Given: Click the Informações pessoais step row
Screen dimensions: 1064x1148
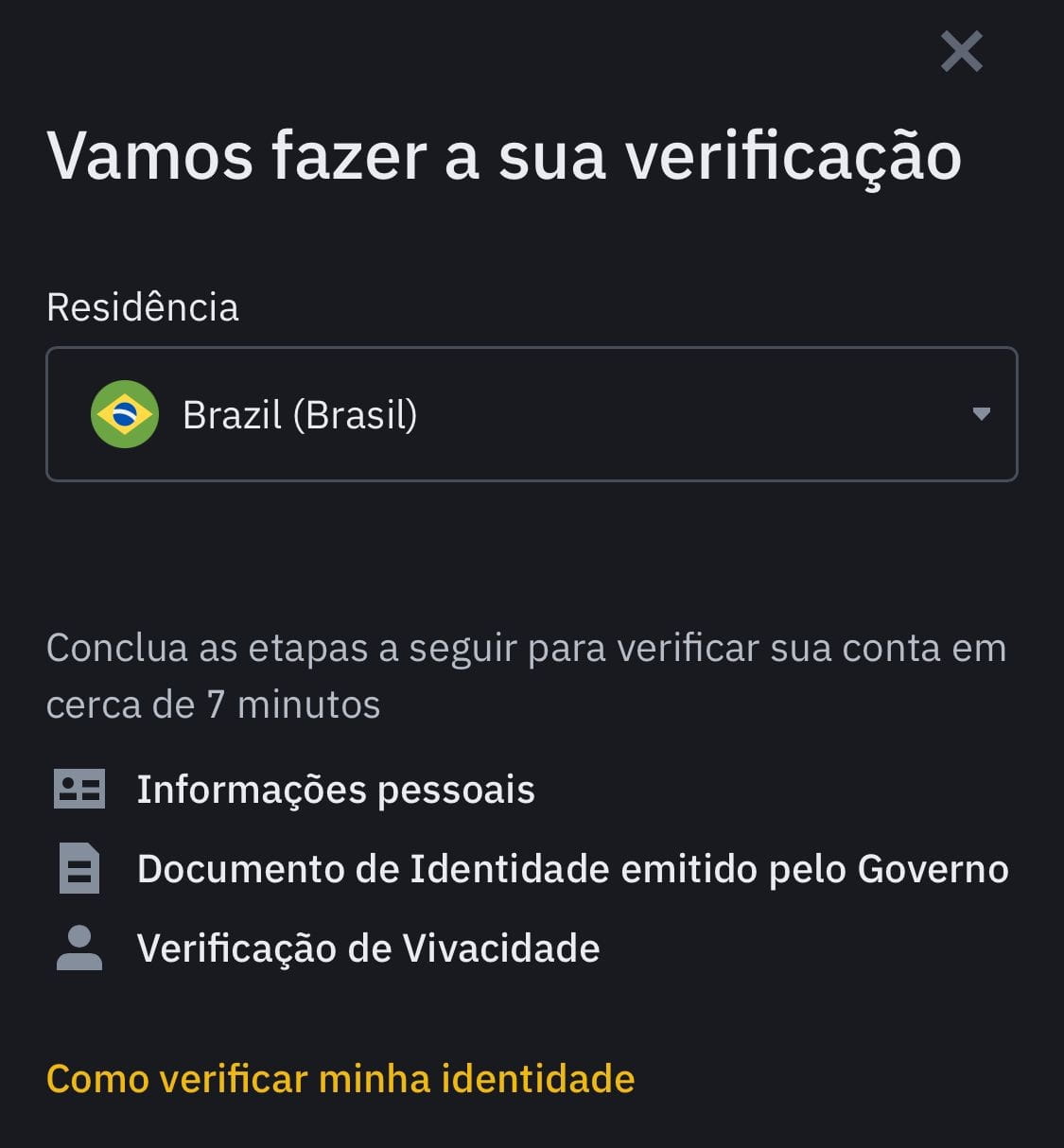Looking at the screenshot, I should pyautogui.click(x=336, y=789).
